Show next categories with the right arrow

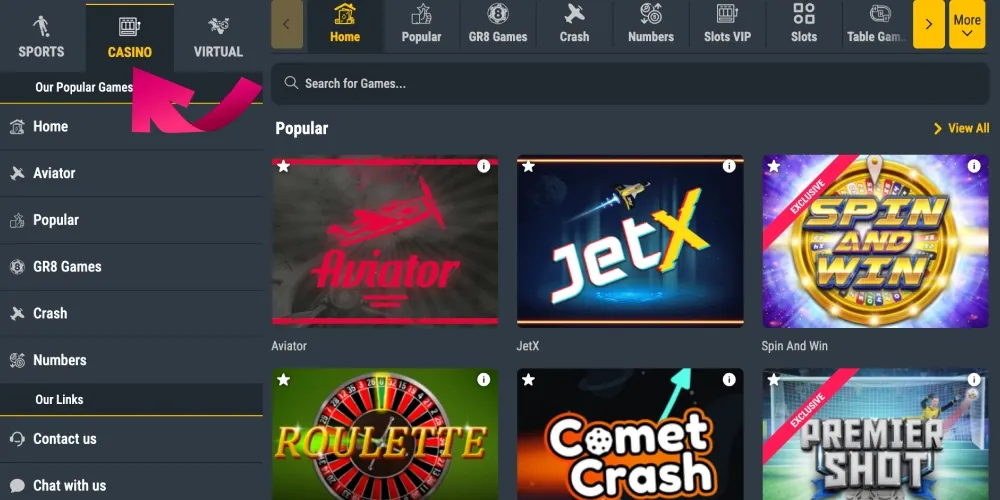(x=929, y=25)
